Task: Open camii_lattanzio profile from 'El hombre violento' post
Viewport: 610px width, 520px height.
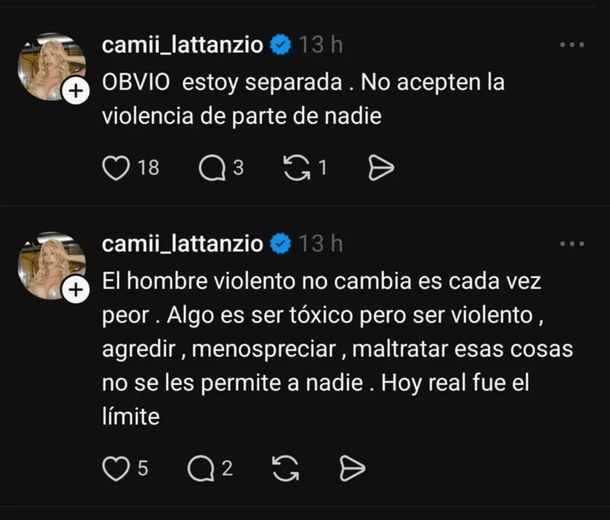Action: tap(183, 243)
